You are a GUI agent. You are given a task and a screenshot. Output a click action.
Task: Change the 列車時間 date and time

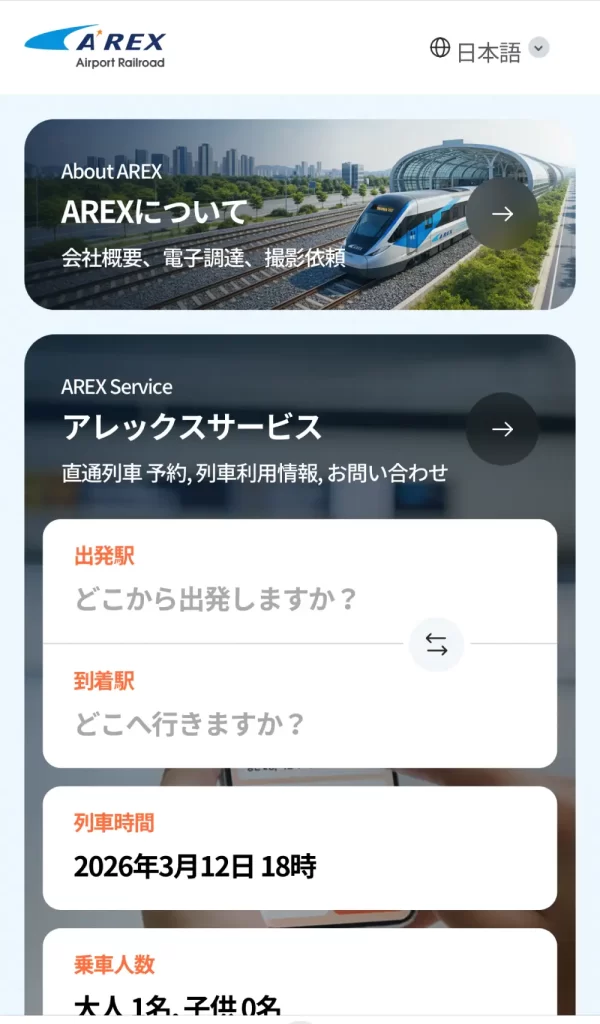[x=298, y=848]
